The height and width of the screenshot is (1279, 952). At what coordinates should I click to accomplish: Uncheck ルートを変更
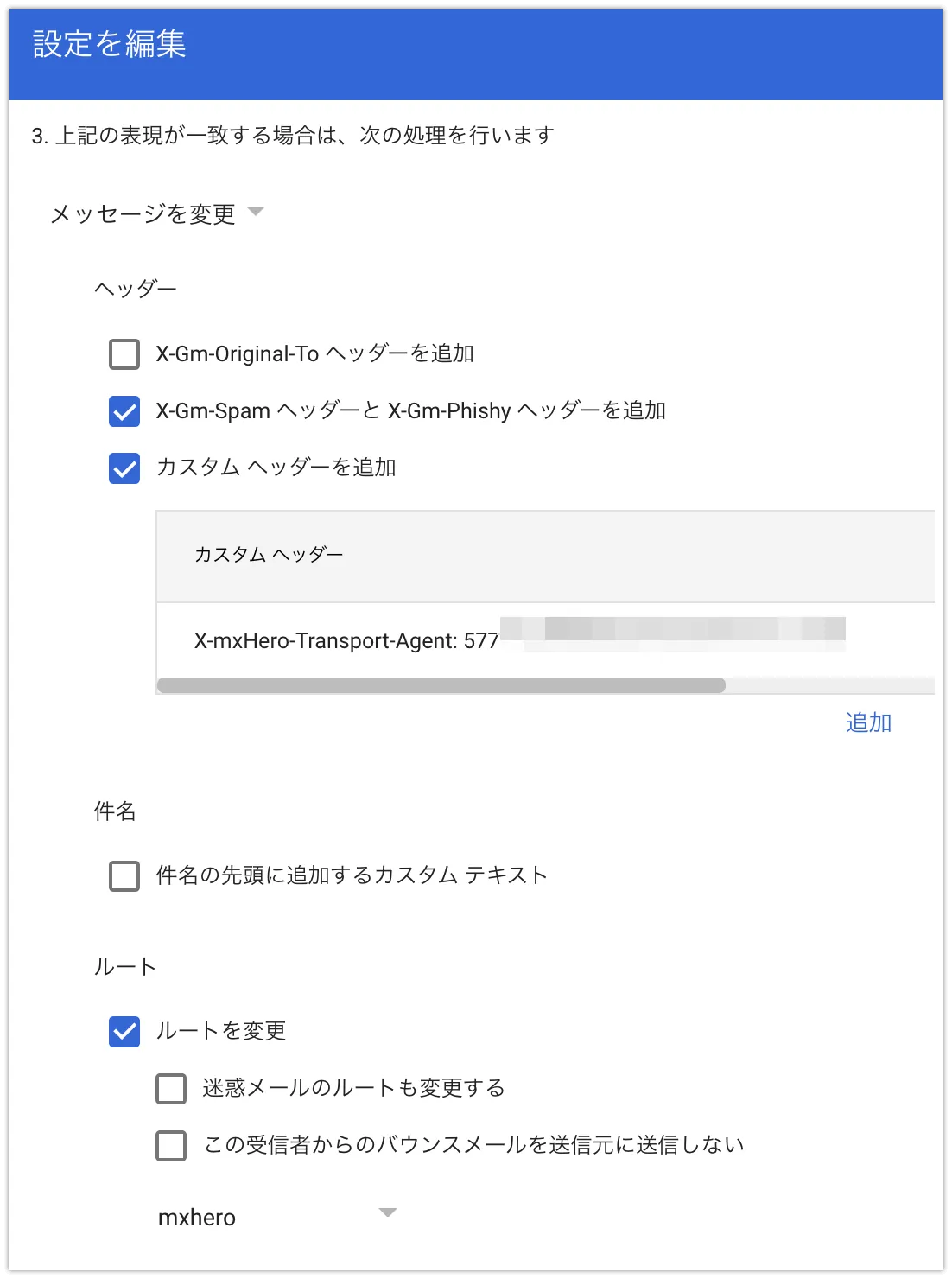(x=124, y=1031)
